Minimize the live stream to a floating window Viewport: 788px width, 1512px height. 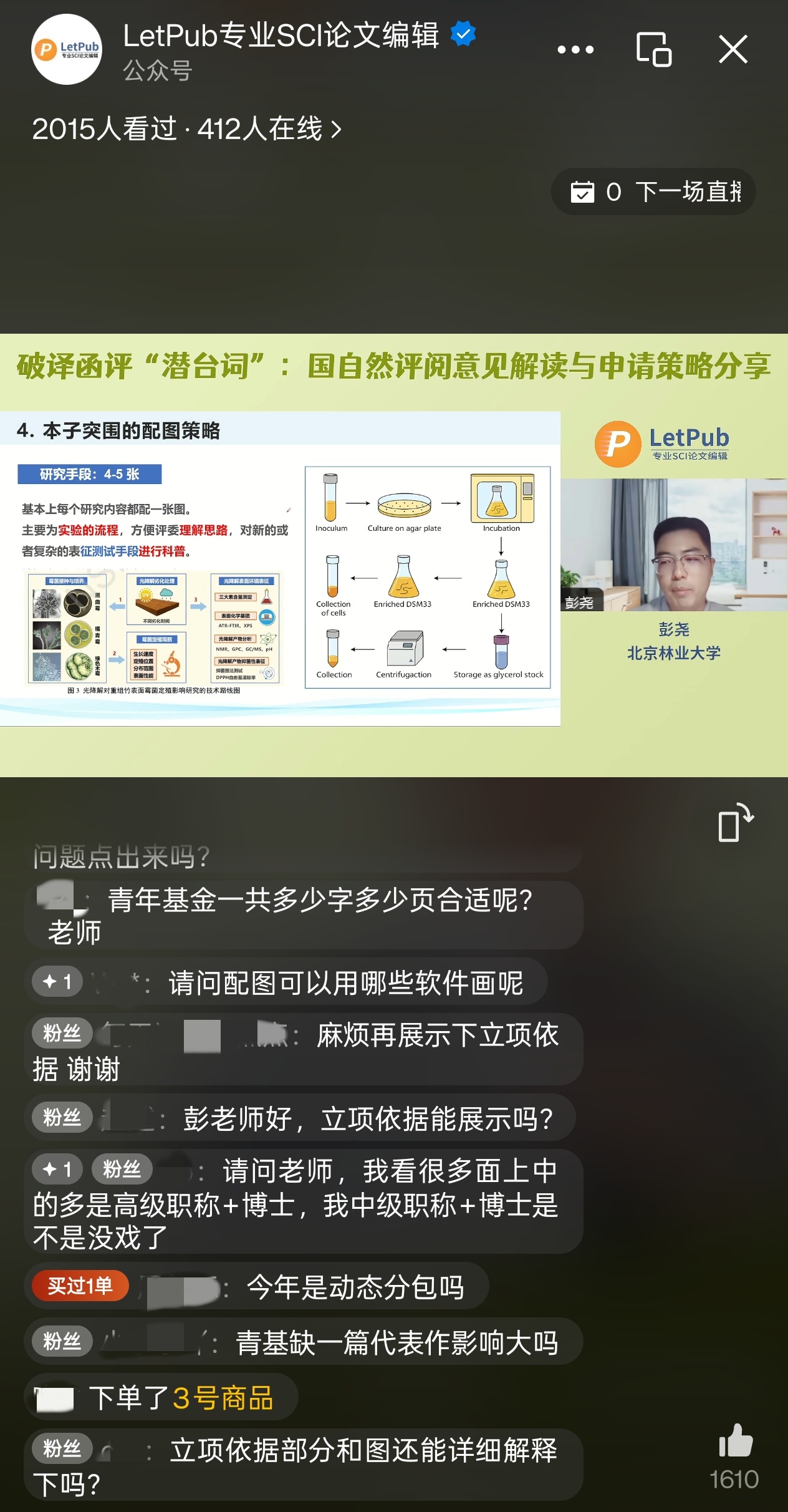point(653,49)
